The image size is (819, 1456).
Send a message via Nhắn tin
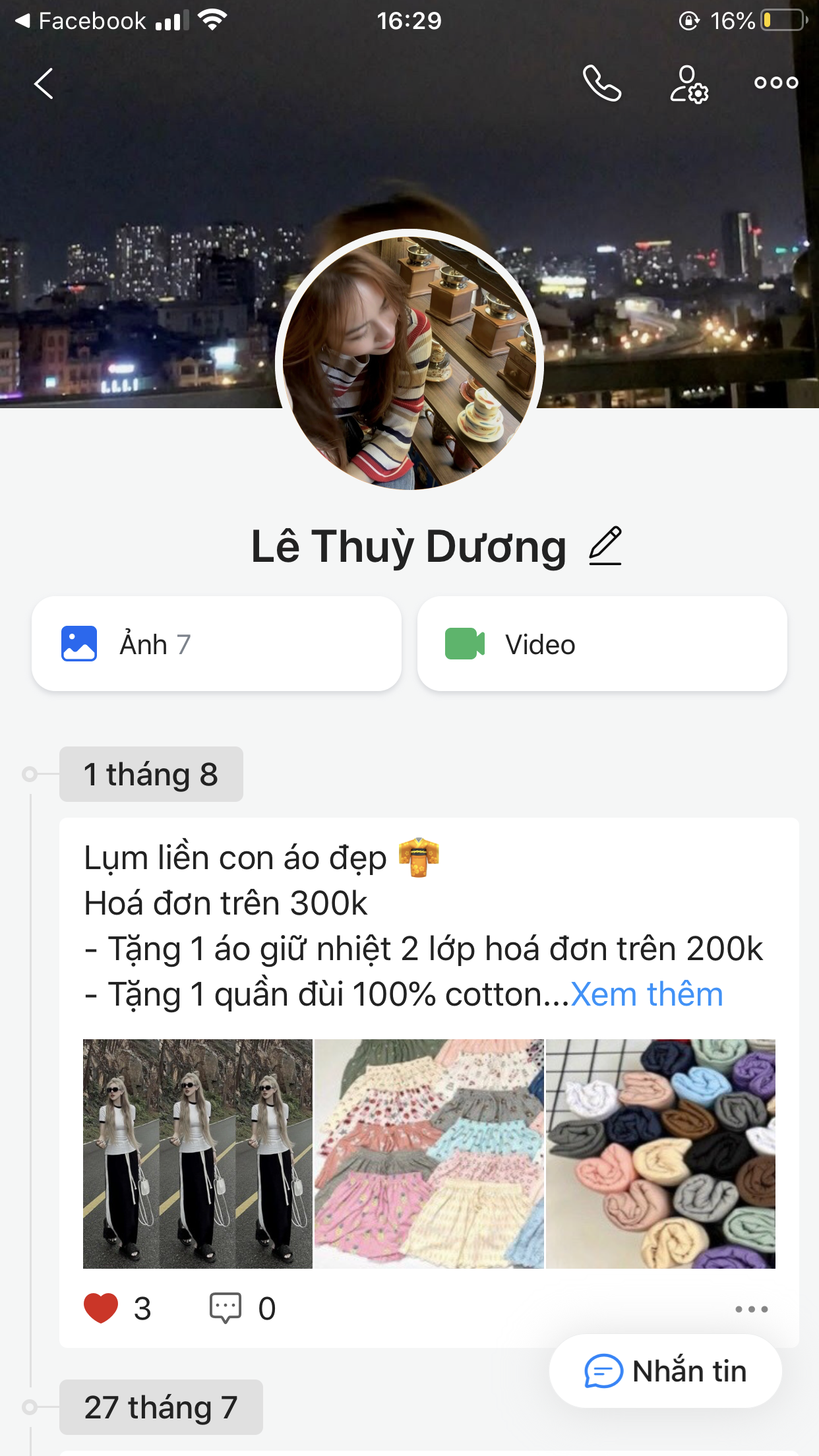point(665,1372)
